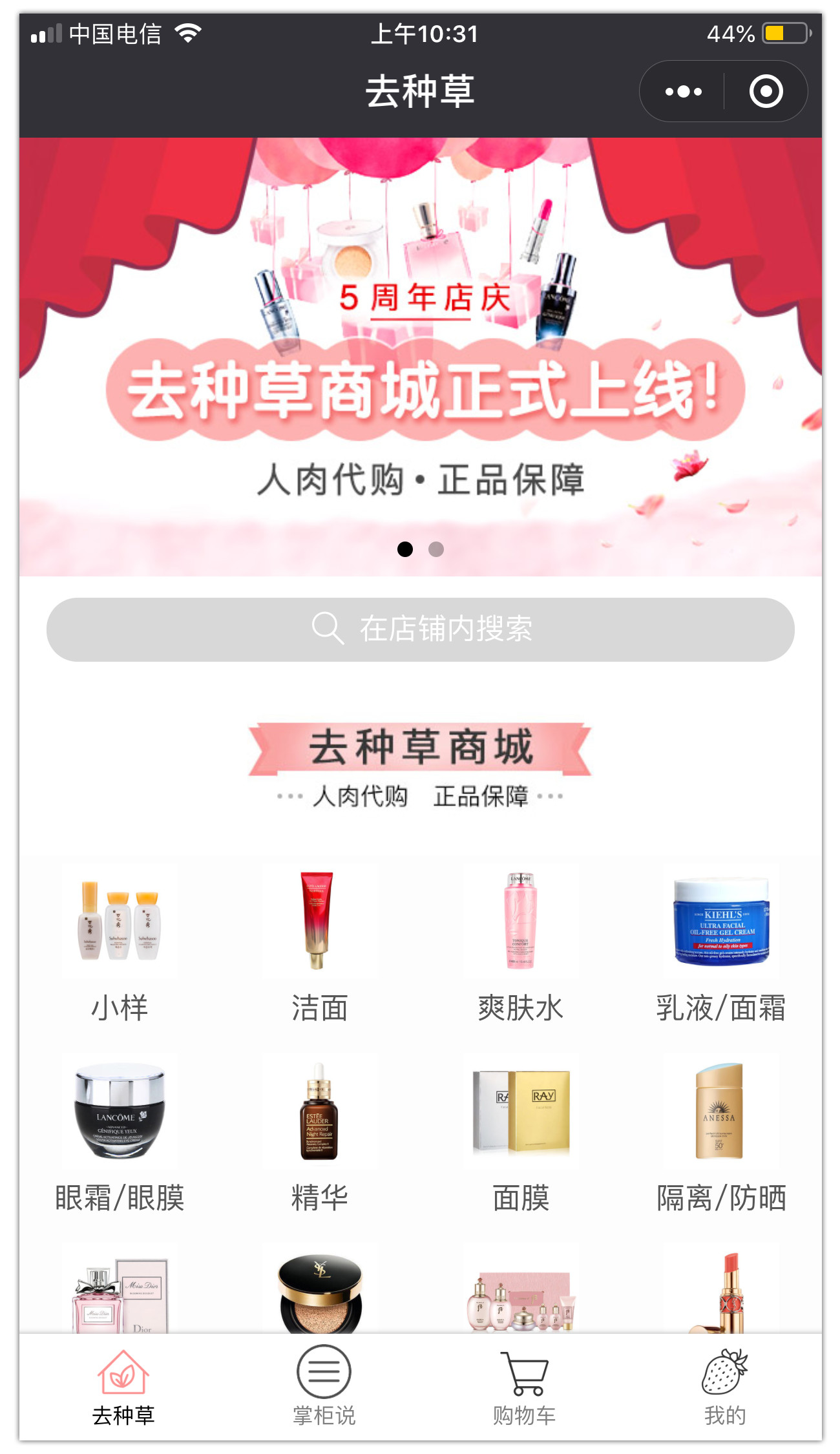Browse the 洁面 category
Image resolution: width=840 pixels, height=1454 pixels.
319,943
